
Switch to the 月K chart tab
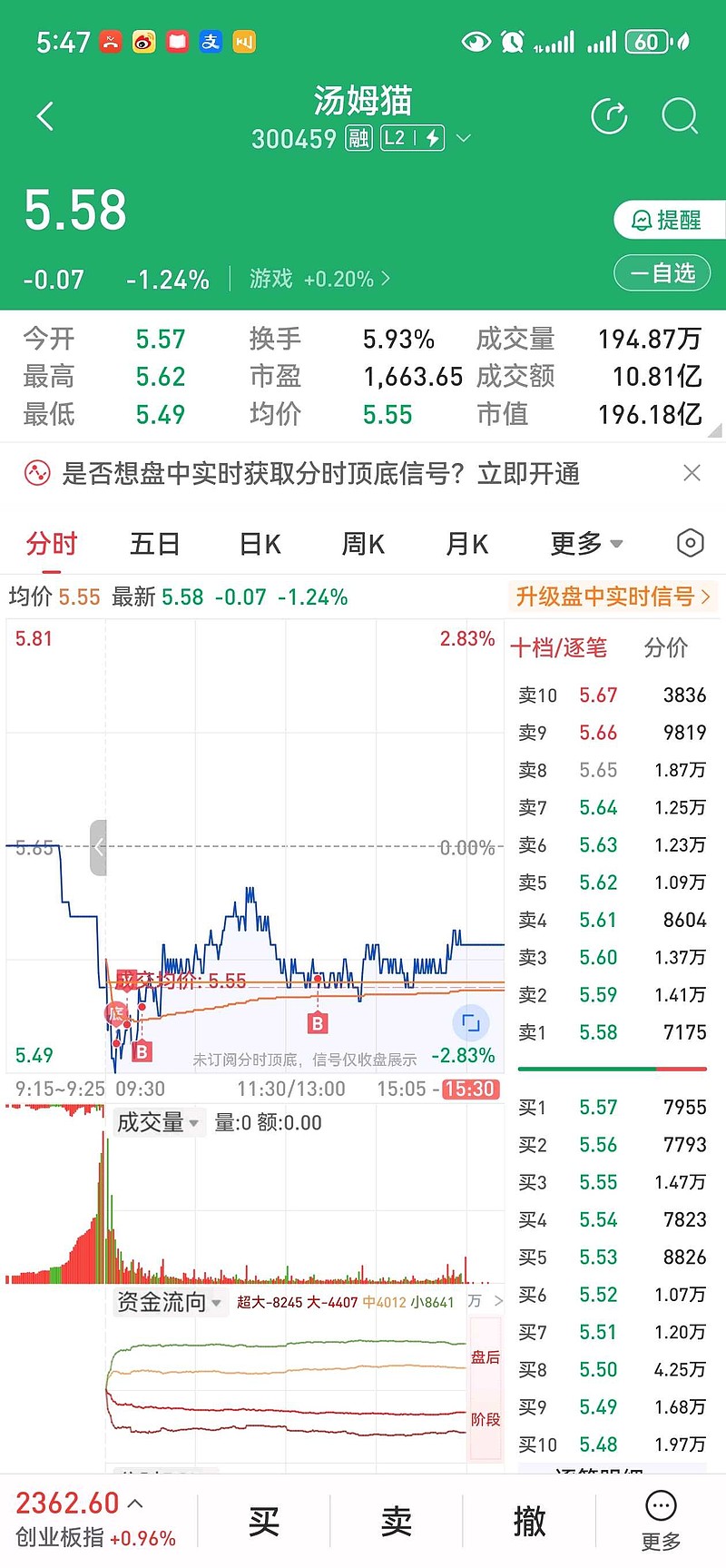pos(467,544)
